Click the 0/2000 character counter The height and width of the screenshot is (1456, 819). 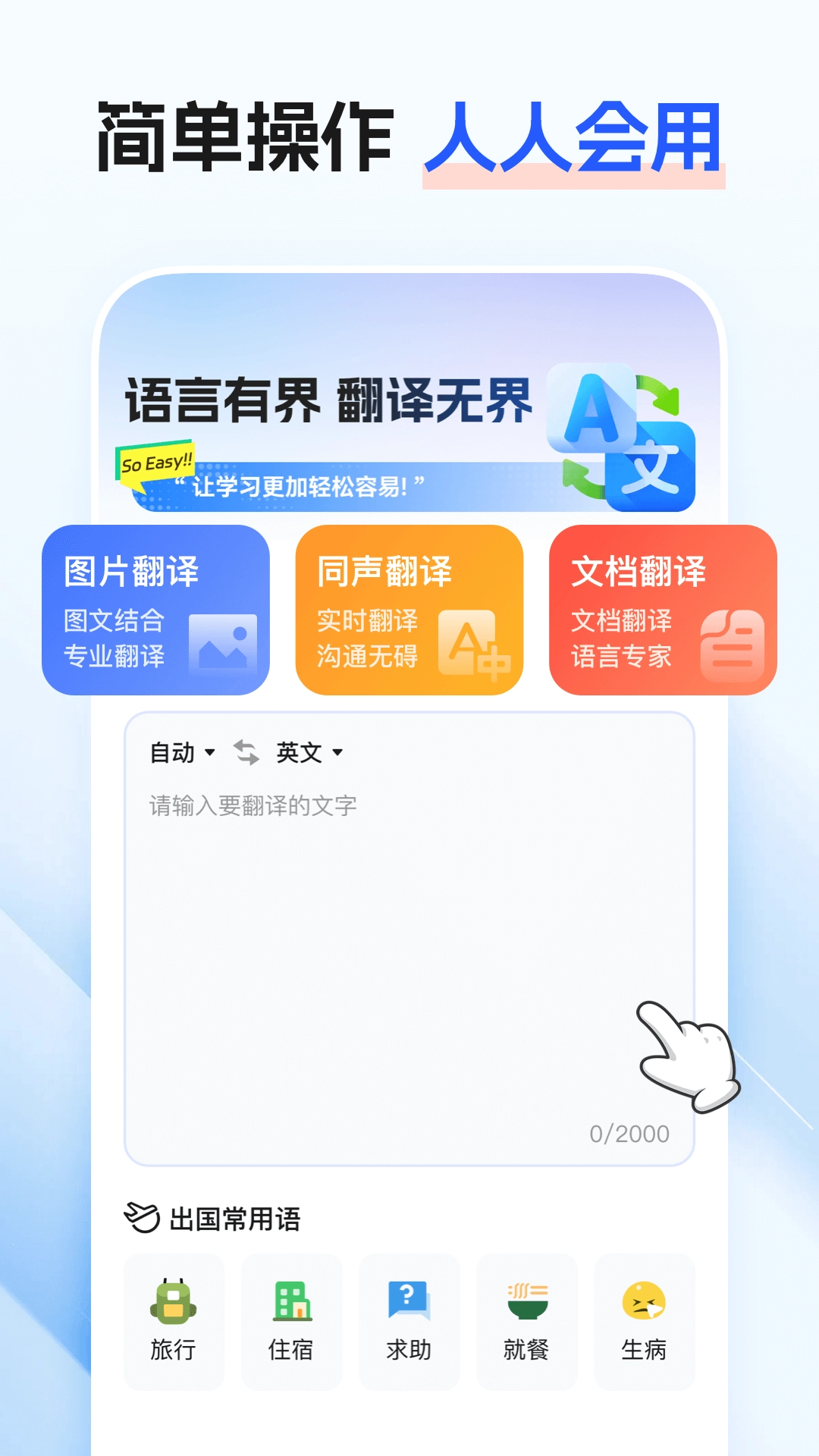point(631,1134)
